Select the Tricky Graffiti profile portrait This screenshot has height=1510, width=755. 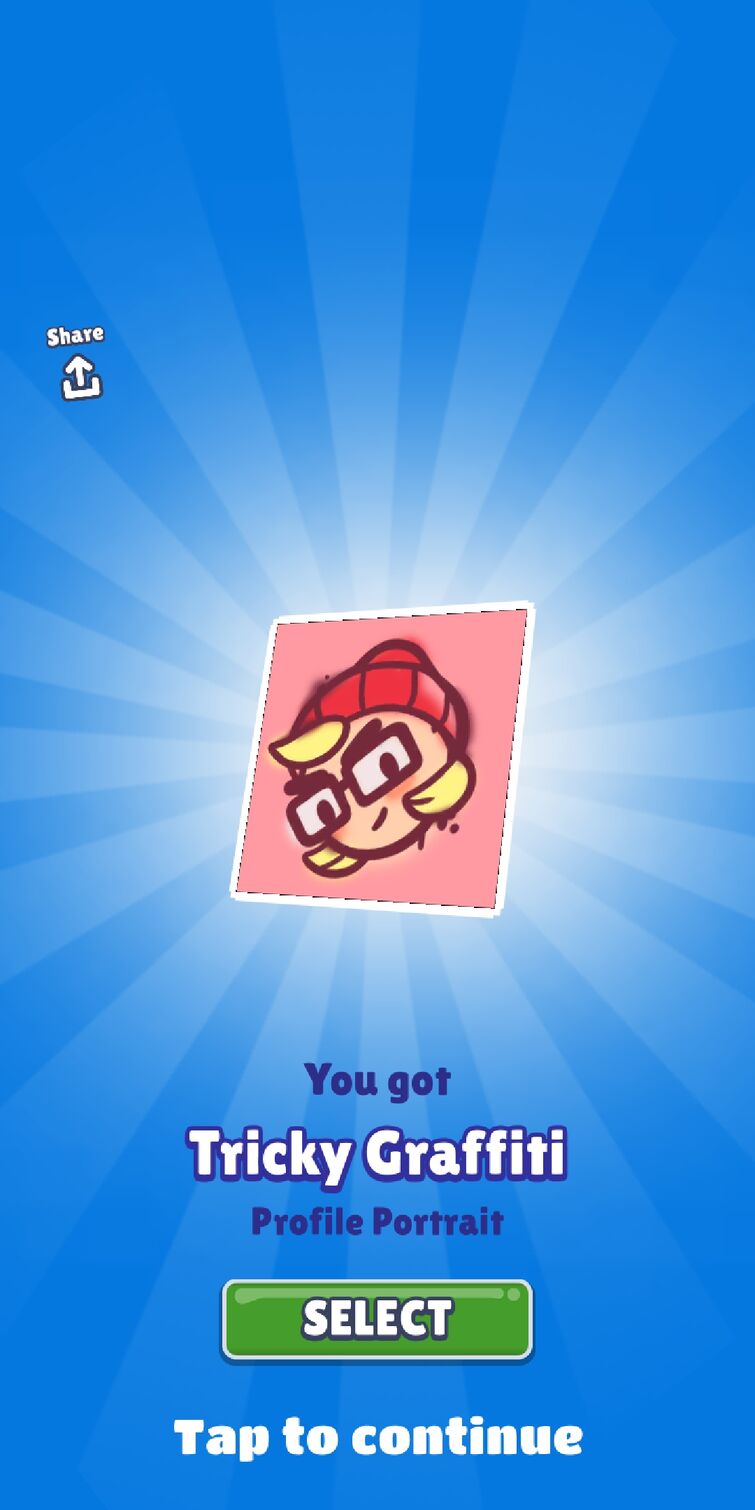click(x=377, y=1320)
